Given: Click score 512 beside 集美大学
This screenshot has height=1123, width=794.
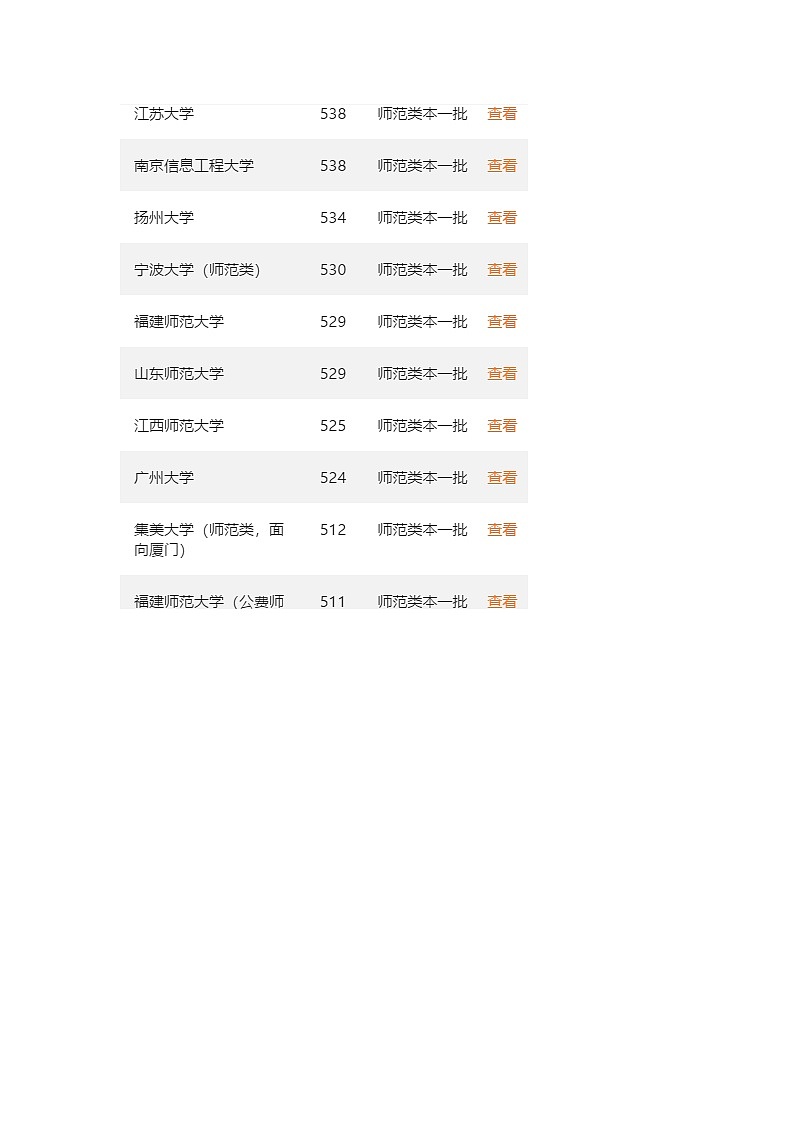Looking at the screenshot, I should point(333,529).
